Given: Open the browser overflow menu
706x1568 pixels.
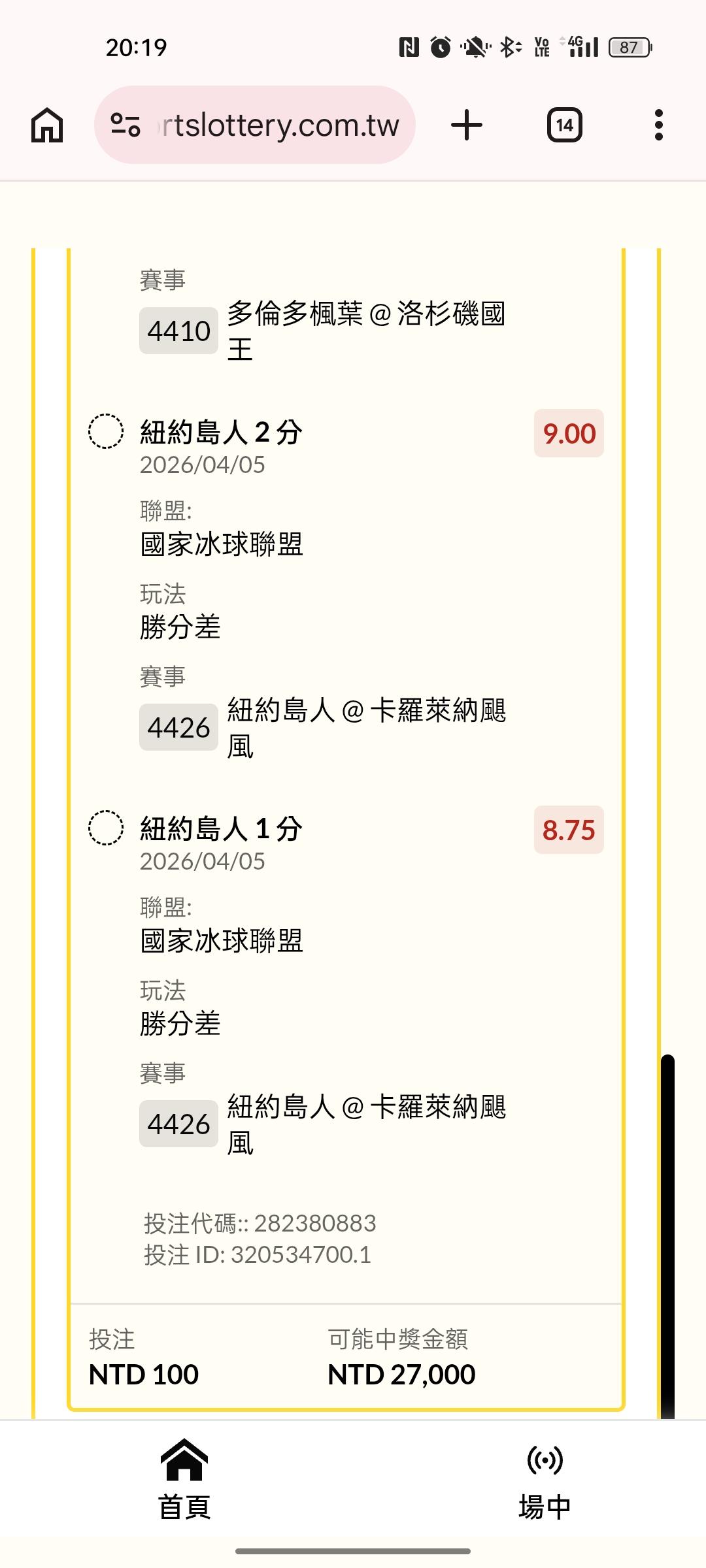Looking at the screenshot, I should tap(658, 125).
